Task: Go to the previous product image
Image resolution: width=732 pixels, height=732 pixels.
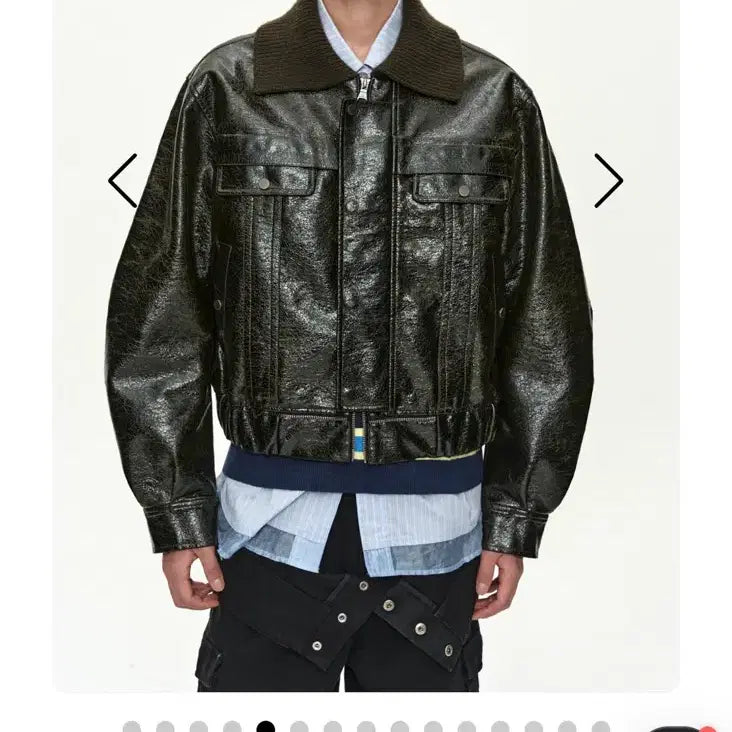Action: [x=122, y=181]
